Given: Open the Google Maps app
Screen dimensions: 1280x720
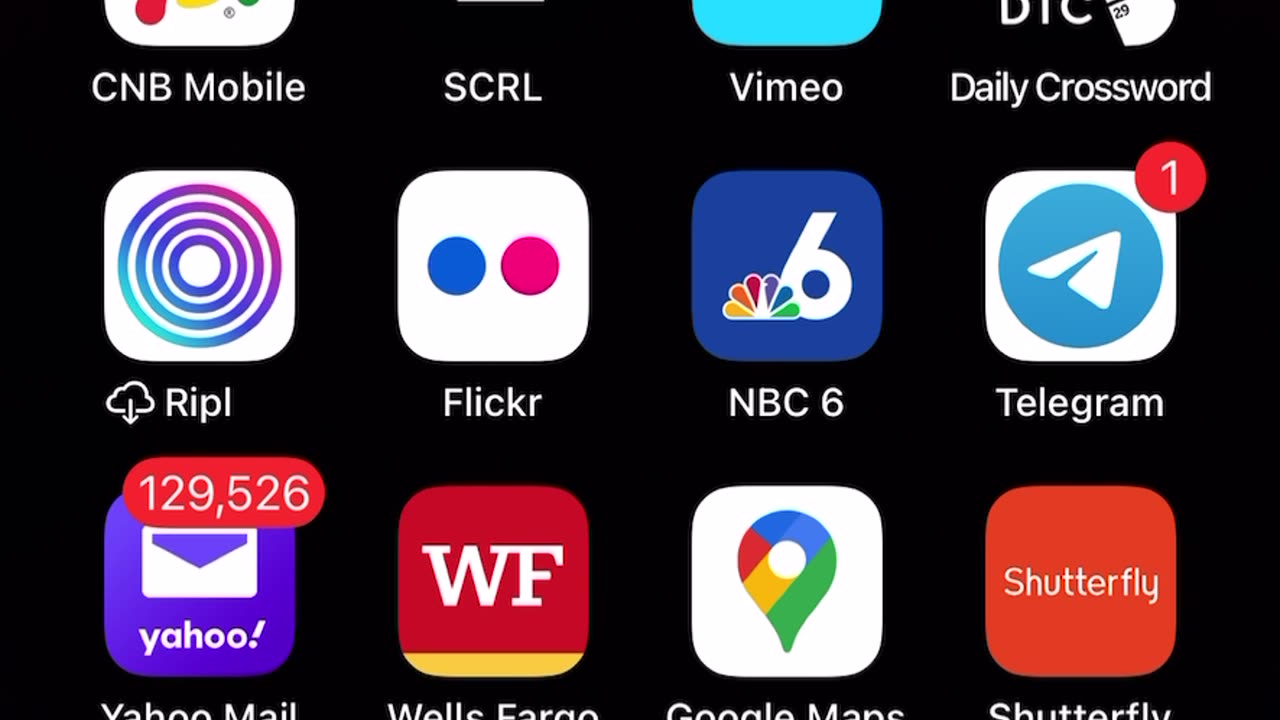Looking at the screenshot, I should (787, 582).
